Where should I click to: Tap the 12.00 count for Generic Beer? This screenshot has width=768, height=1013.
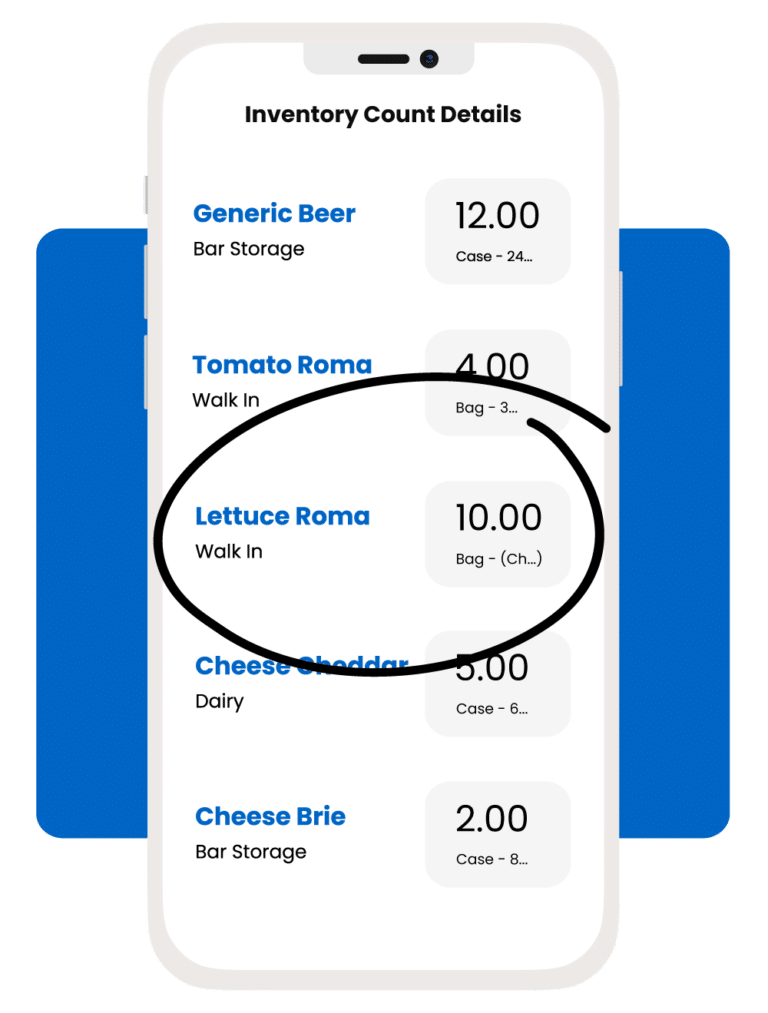click(496, 215)
